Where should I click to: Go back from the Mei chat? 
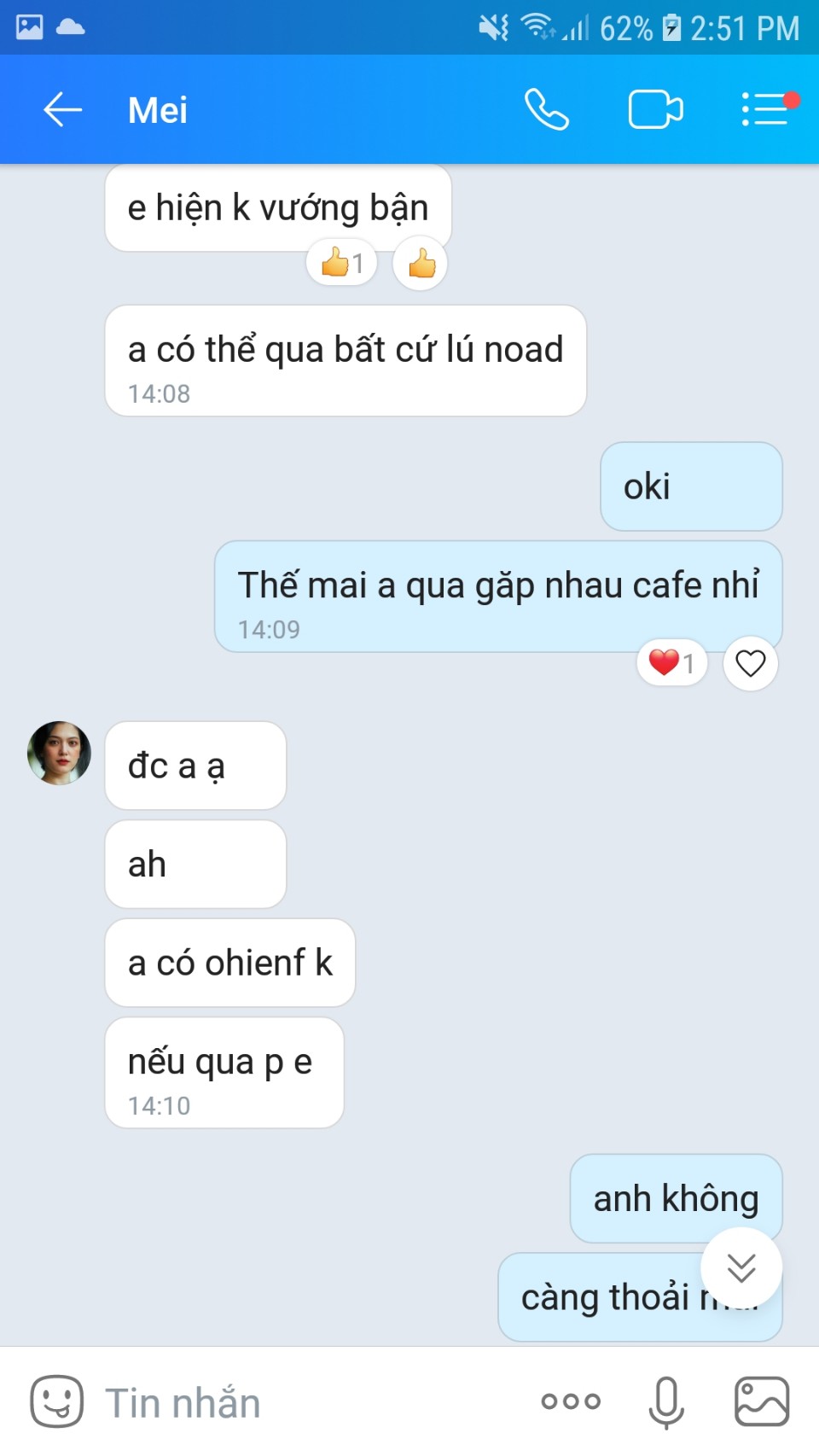(62, 110)
